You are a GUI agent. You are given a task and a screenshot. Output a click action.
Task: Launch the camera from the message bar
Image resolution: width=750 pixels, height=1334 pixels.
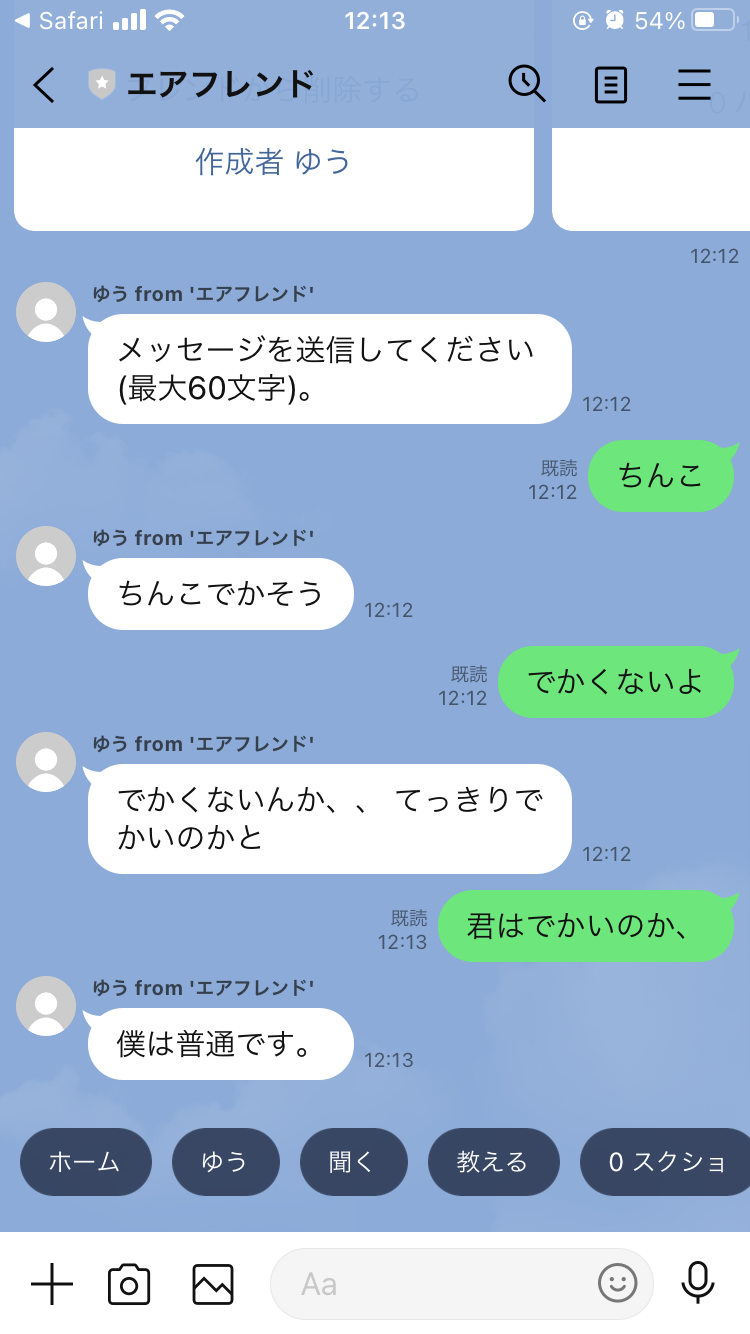[x=129, y=1284]
